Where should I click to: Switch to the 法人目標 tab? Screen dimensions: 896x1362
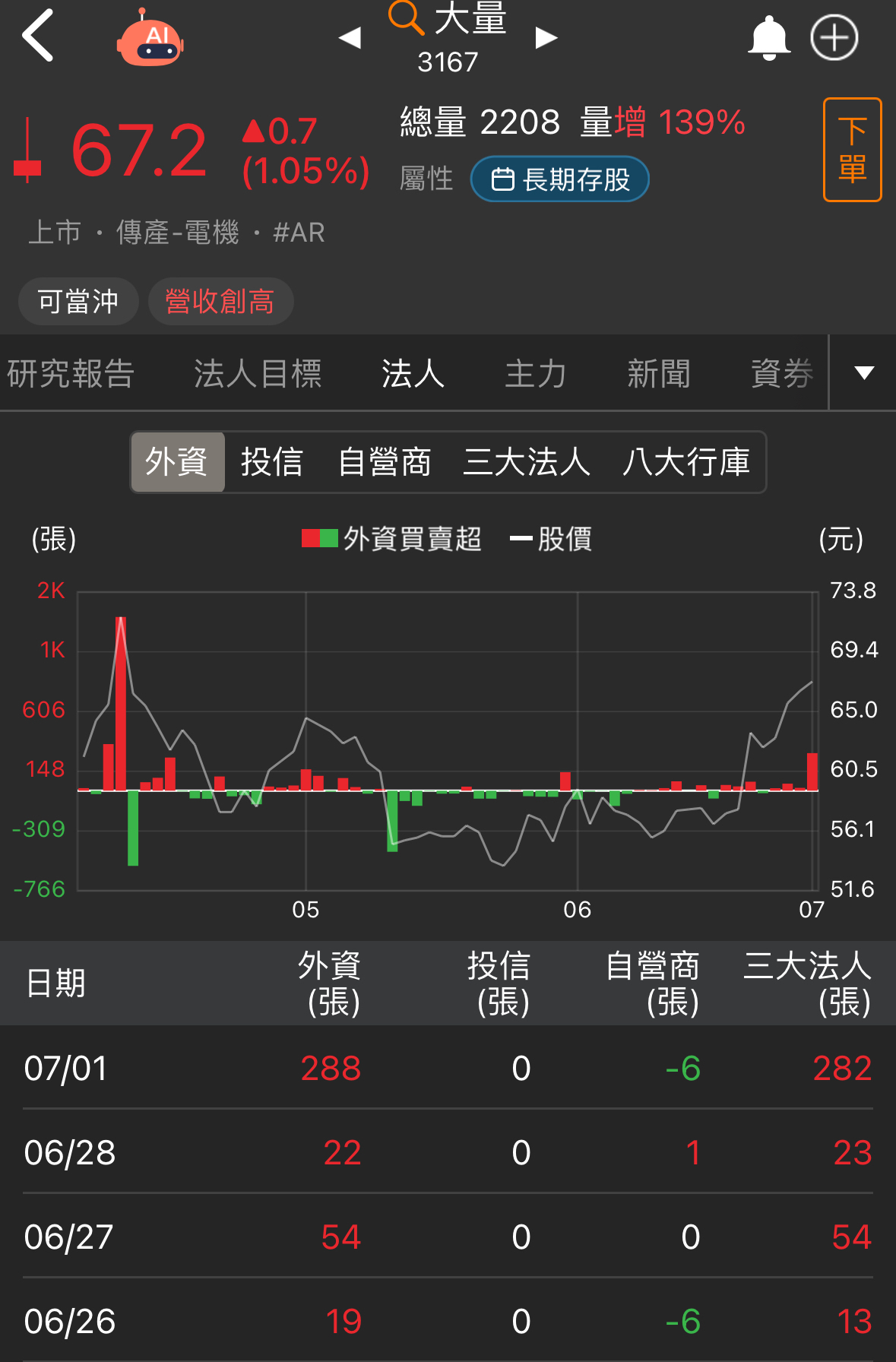[x=258, y=374]
